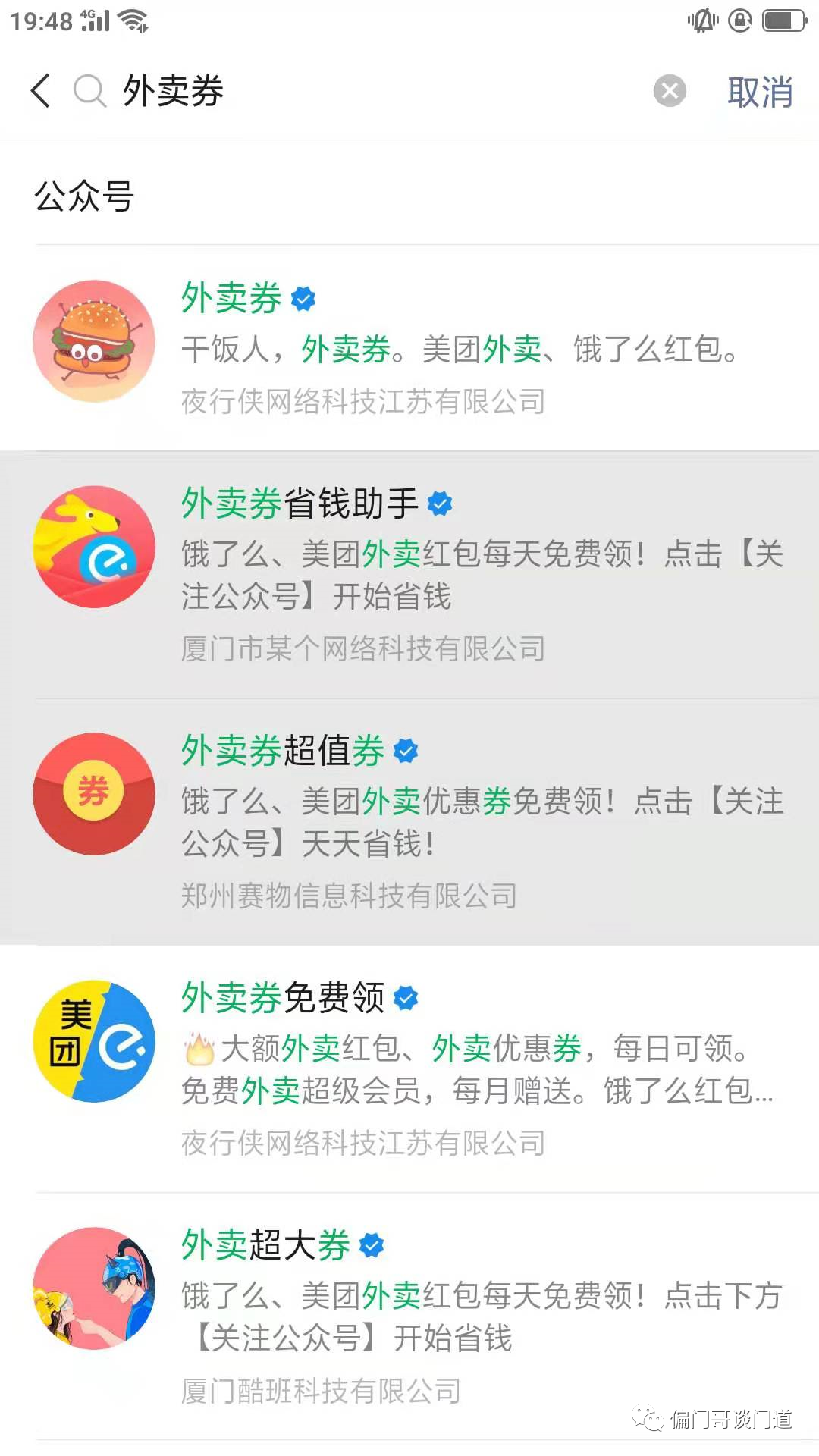Screen dimensions: 819x1456
Task: Clear the search text
Action: (x=670, y=91)
